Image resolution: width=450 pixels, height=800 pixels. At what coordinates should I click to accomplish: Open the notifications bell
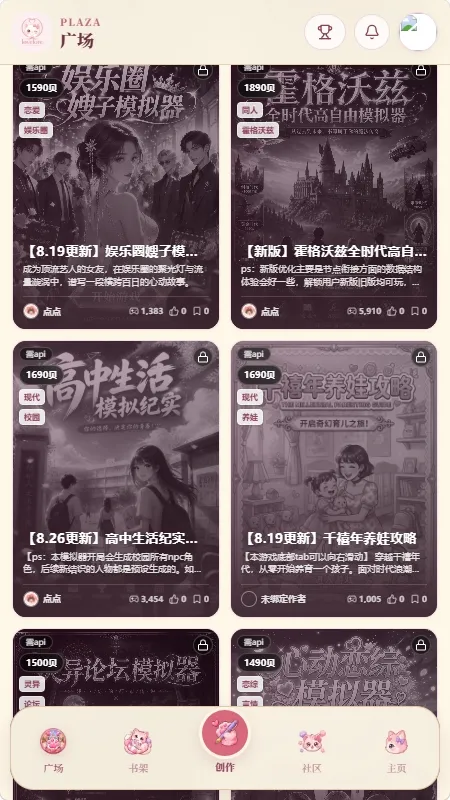[x=372, y=32]
